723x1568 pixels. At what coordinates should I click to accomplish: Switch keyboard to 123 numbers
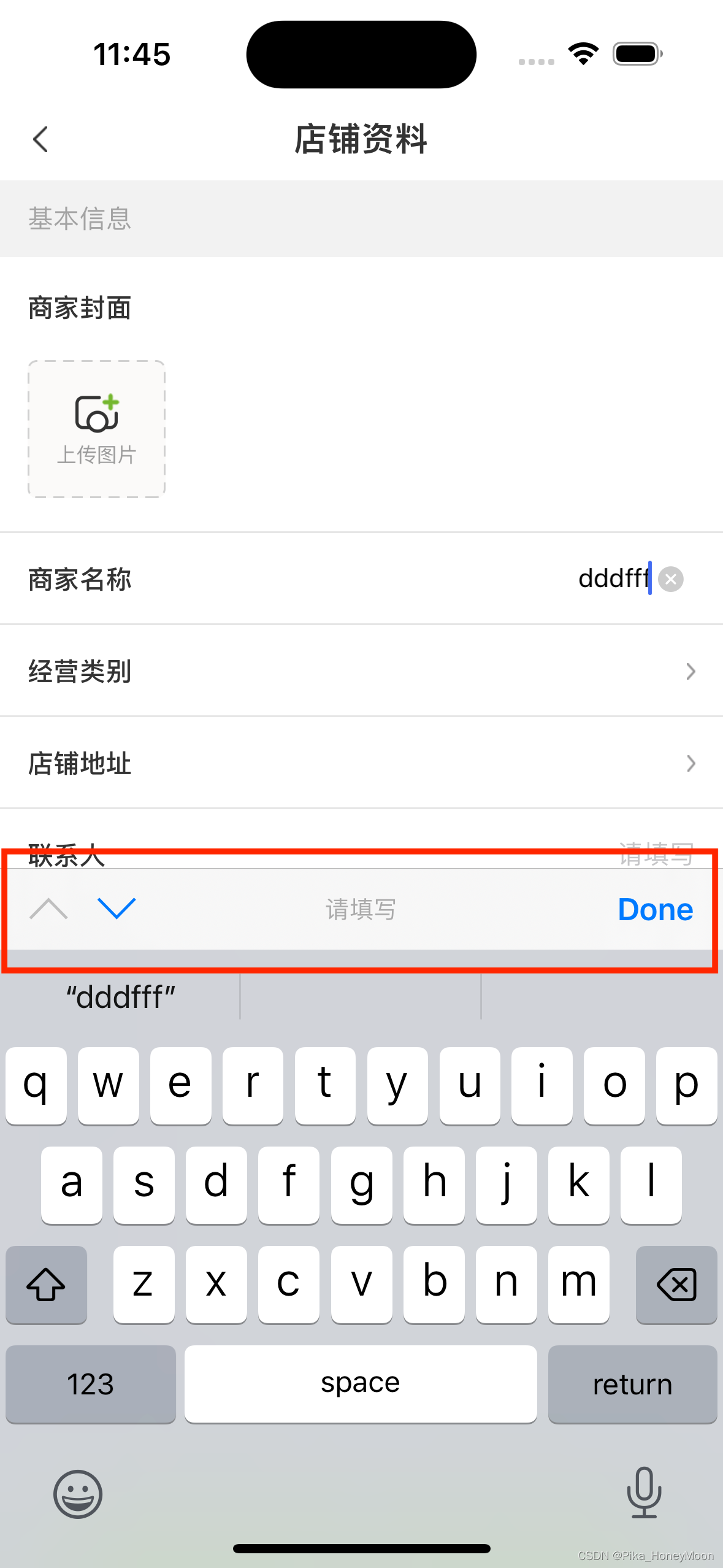click(x=91, y=1384)
